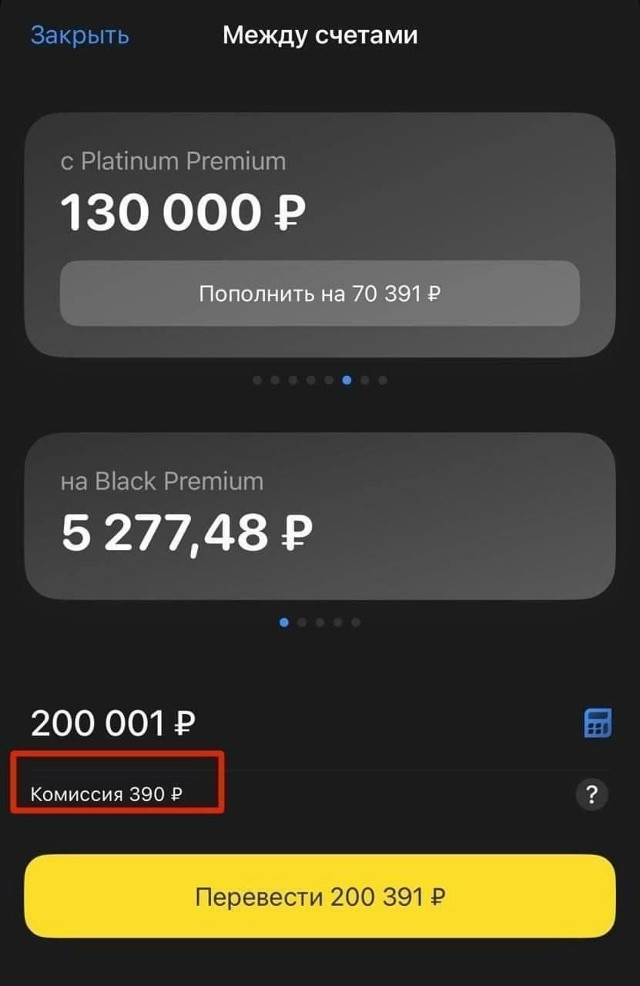
Task: Open the commission help question mark
Action: click(592, 795)
